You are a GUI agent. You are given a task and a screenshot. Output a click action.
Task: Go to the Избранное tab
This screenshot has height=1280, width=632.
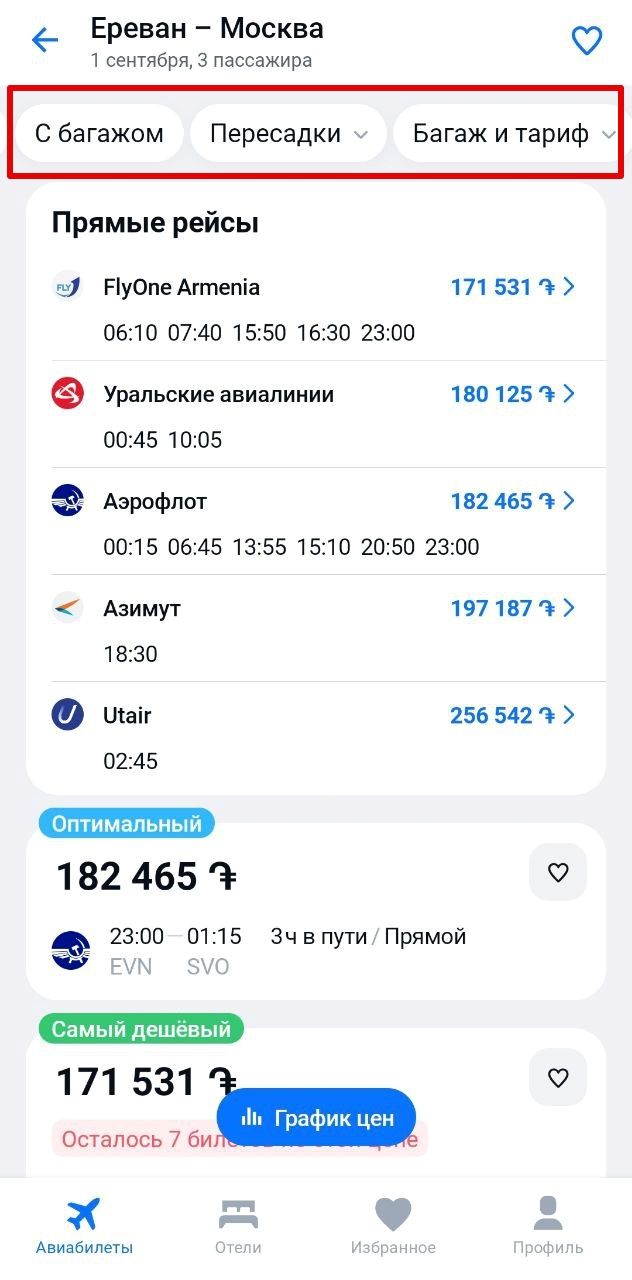[x=393, y=1227]
